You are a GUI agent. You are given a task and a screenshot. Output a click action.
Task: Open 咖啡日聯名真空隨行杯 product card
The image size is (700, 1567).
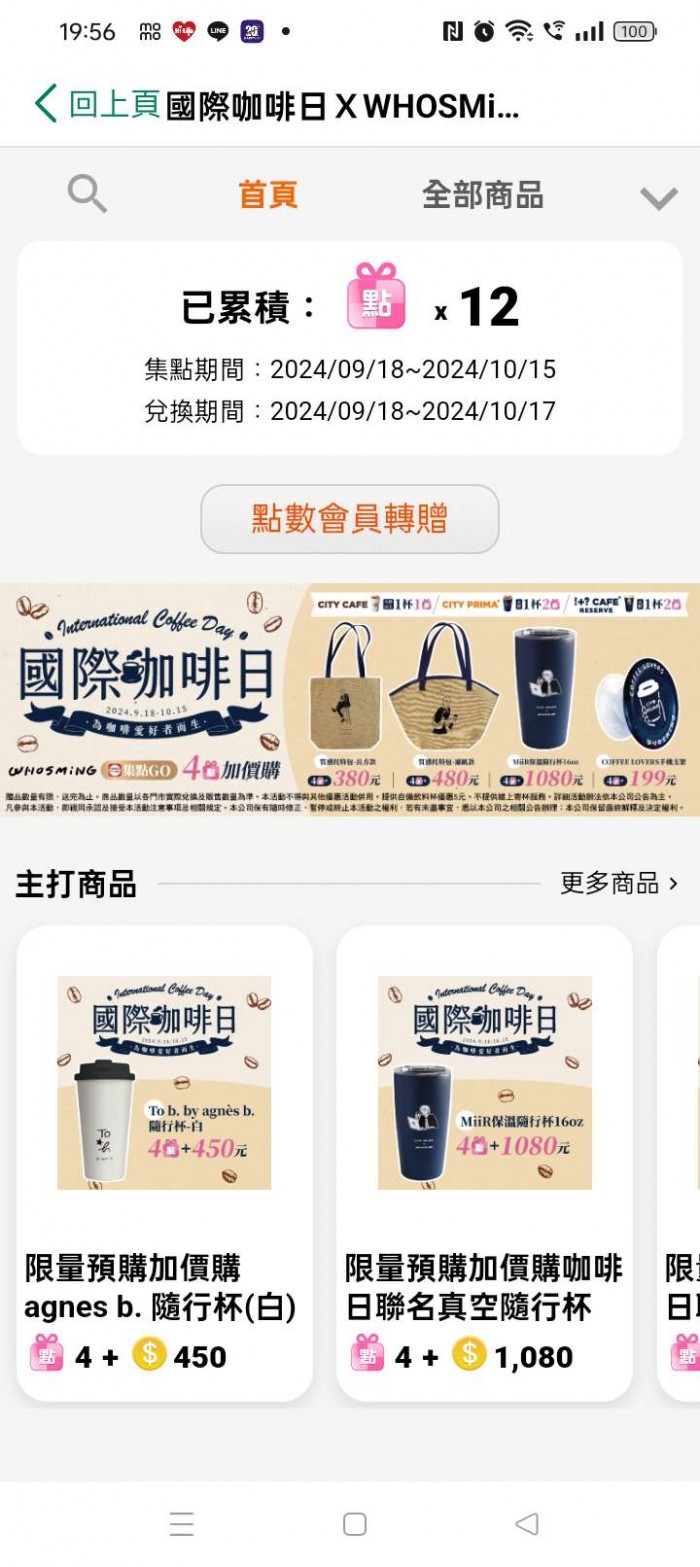point(484,1160)
